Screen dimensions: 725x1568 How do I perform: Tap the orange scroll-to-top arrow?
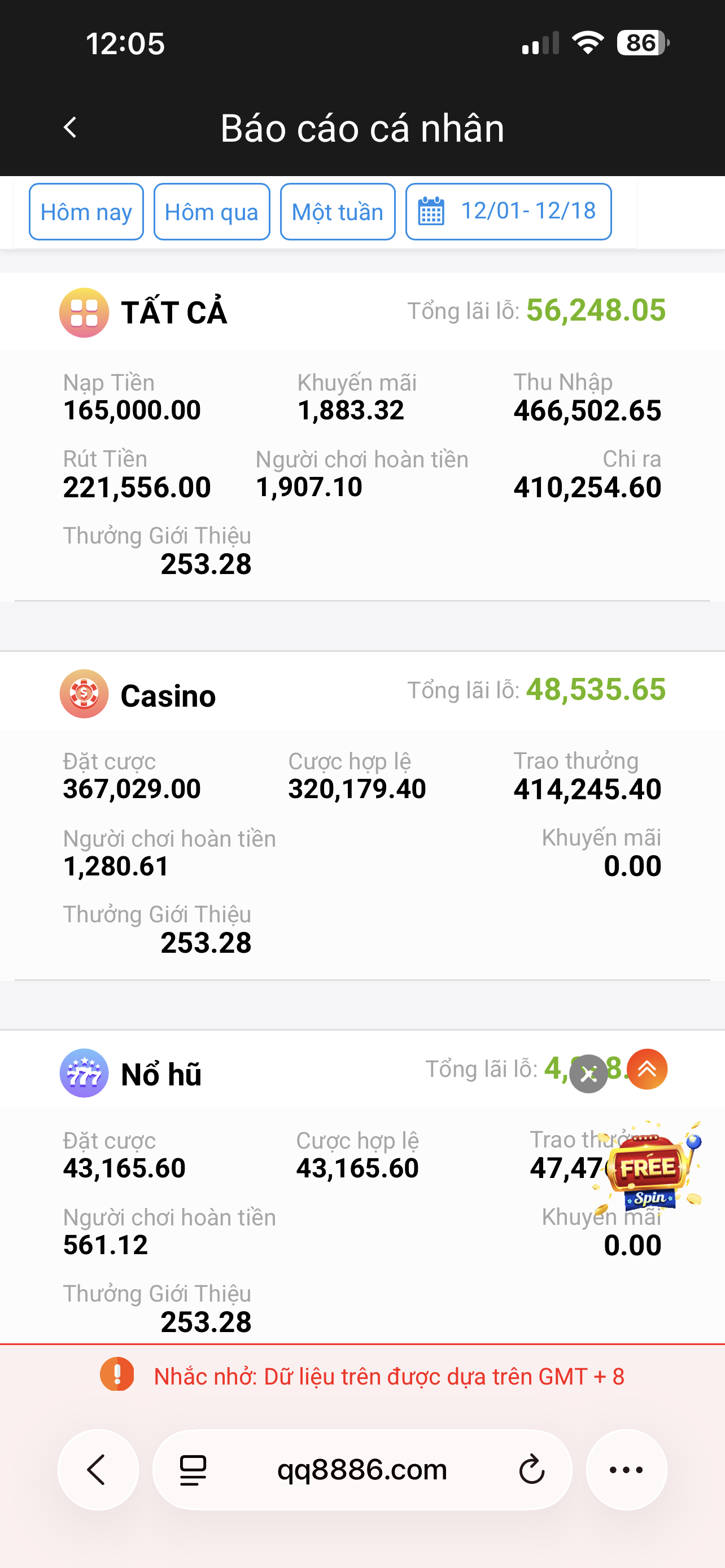coord(647,1070)
